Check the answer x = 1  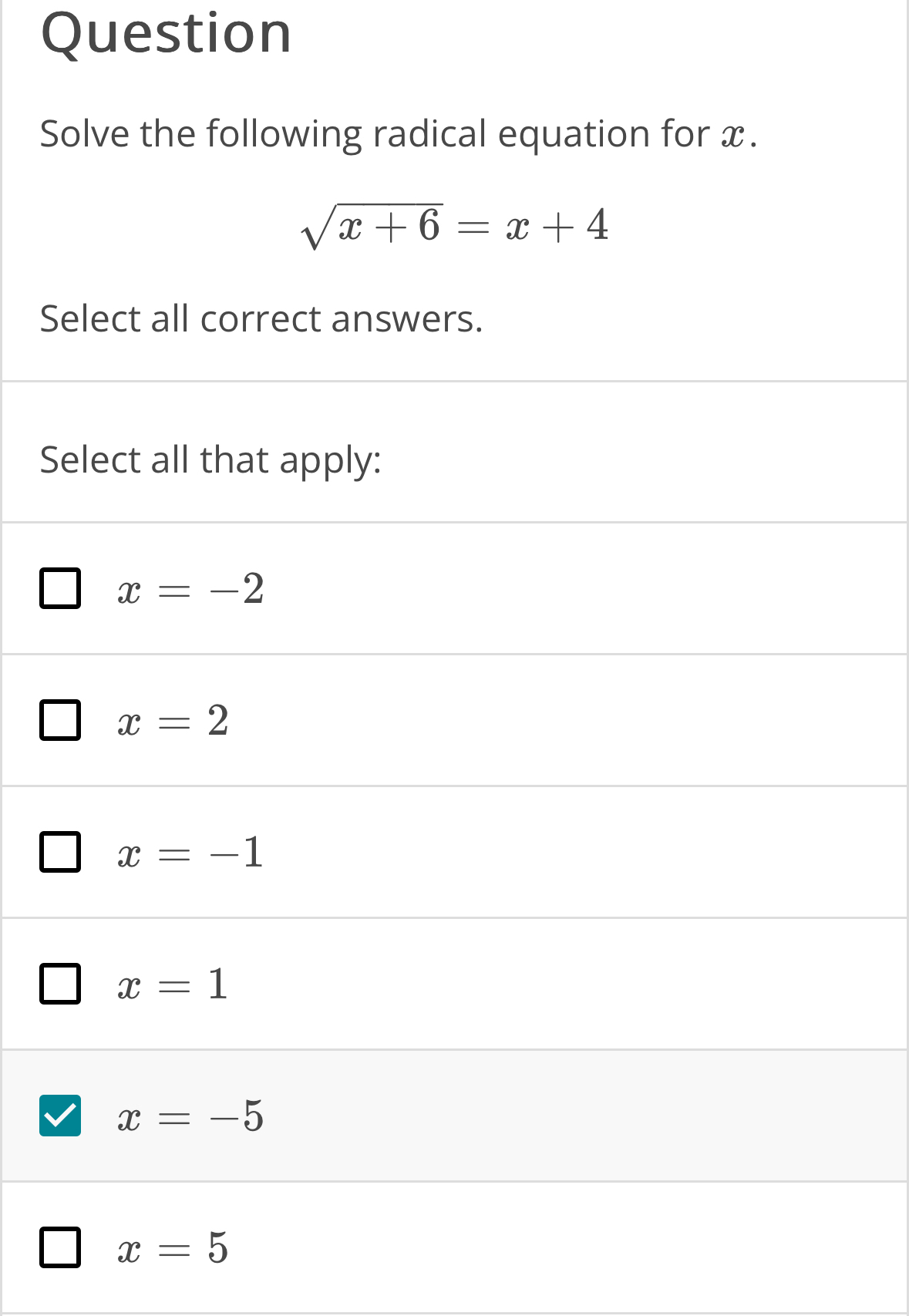coord(61,983)
